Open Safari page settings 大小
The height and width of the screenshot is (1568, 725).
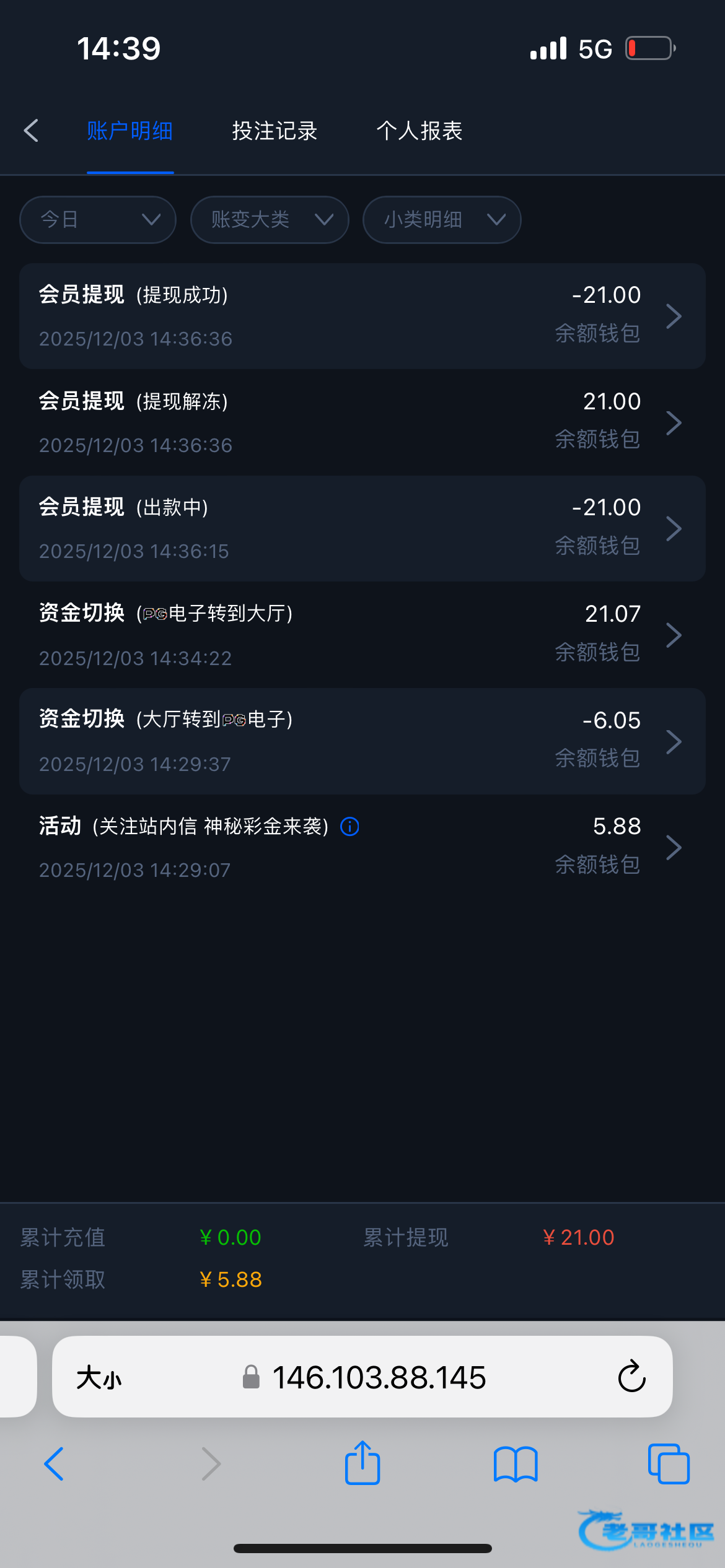[99, 1378]
